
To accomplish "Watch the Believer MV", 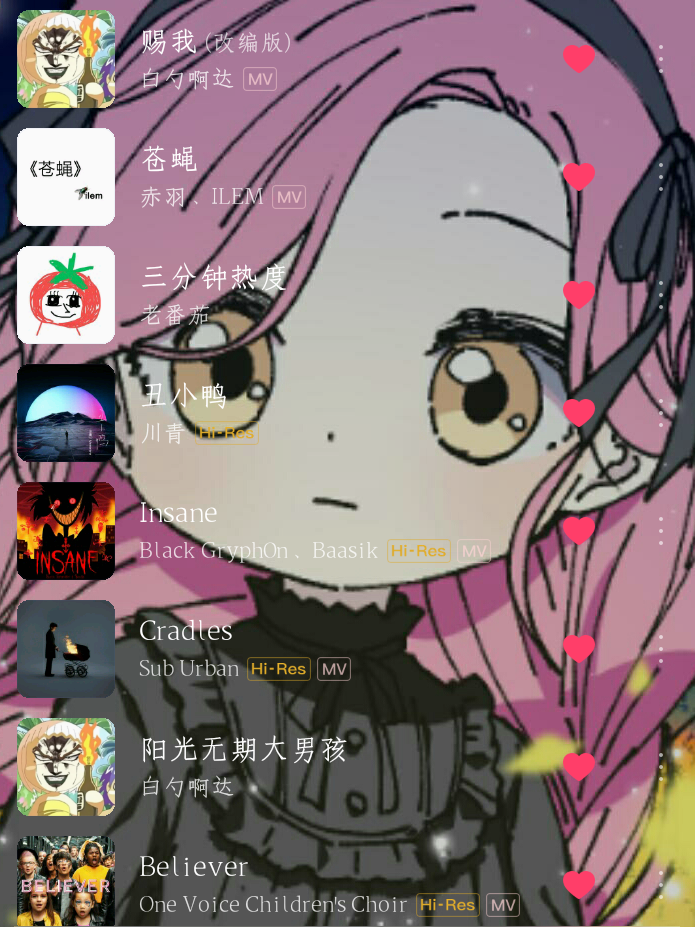I will 503,905.
